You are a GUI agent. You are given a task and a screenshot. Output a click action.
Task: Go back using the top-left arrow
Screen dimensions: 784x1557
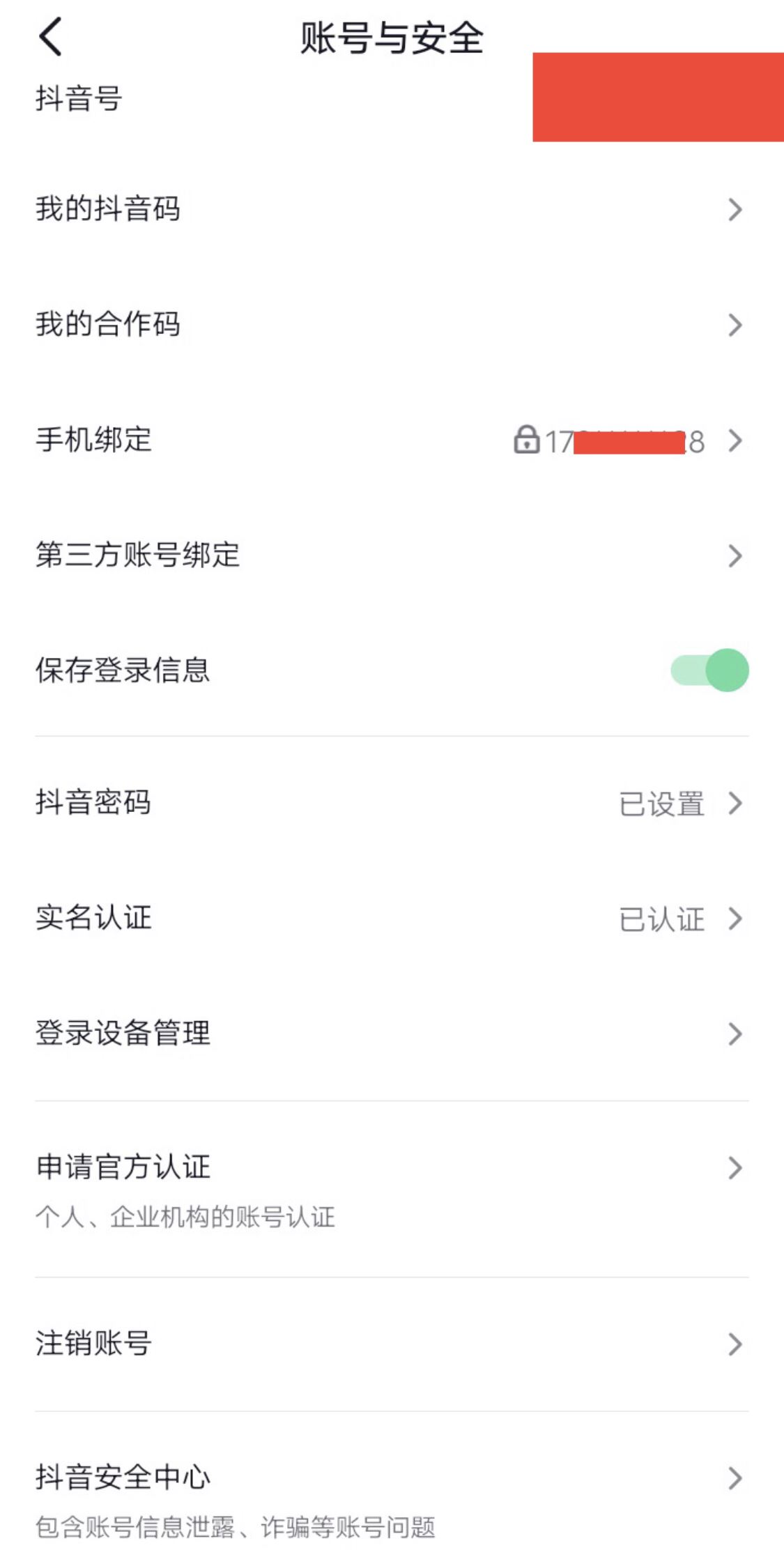[x=50, y=37]
